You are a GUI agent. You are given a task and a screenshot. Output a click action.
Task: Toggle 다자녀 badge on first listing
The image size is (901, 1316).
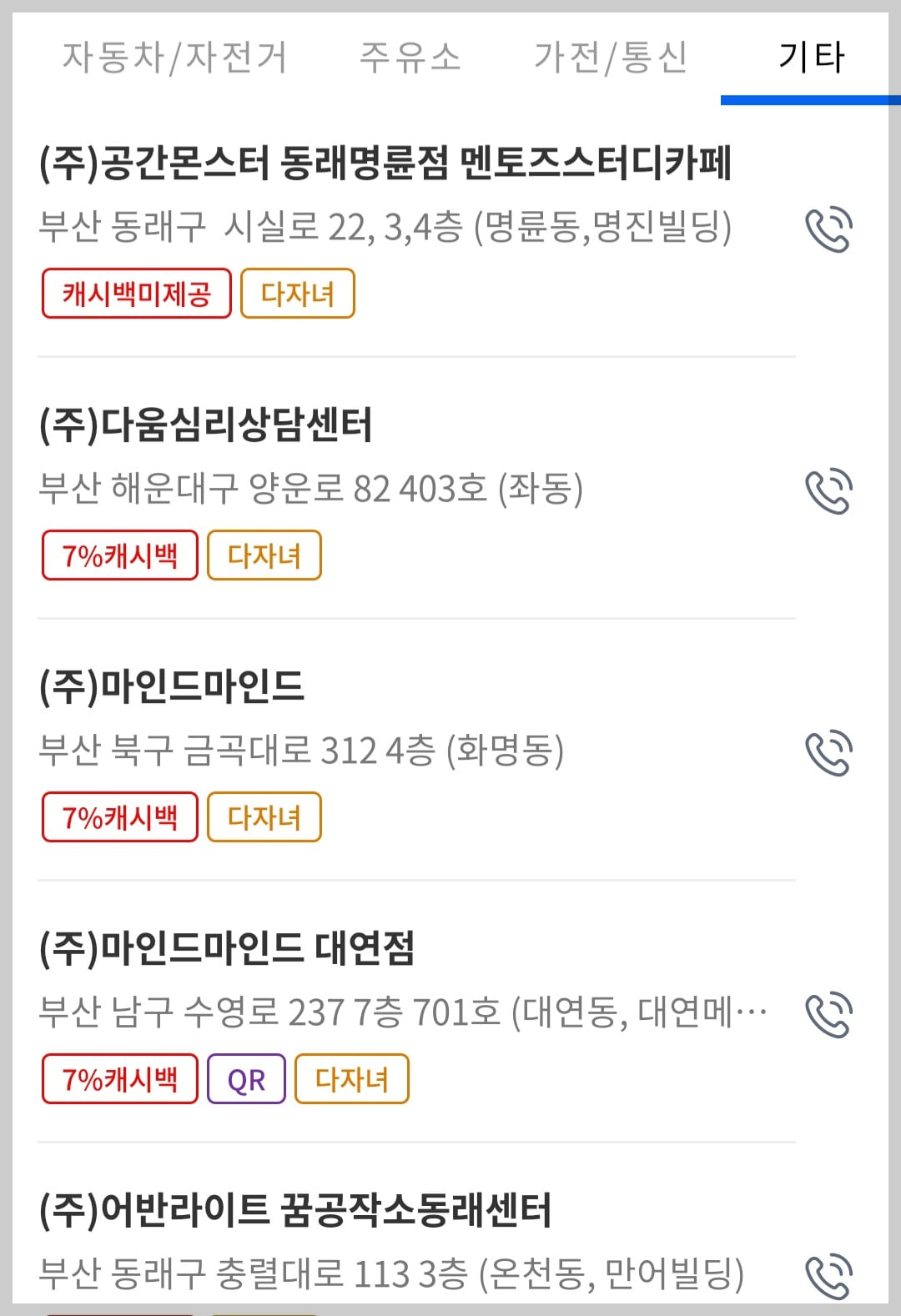pos(299,293)
